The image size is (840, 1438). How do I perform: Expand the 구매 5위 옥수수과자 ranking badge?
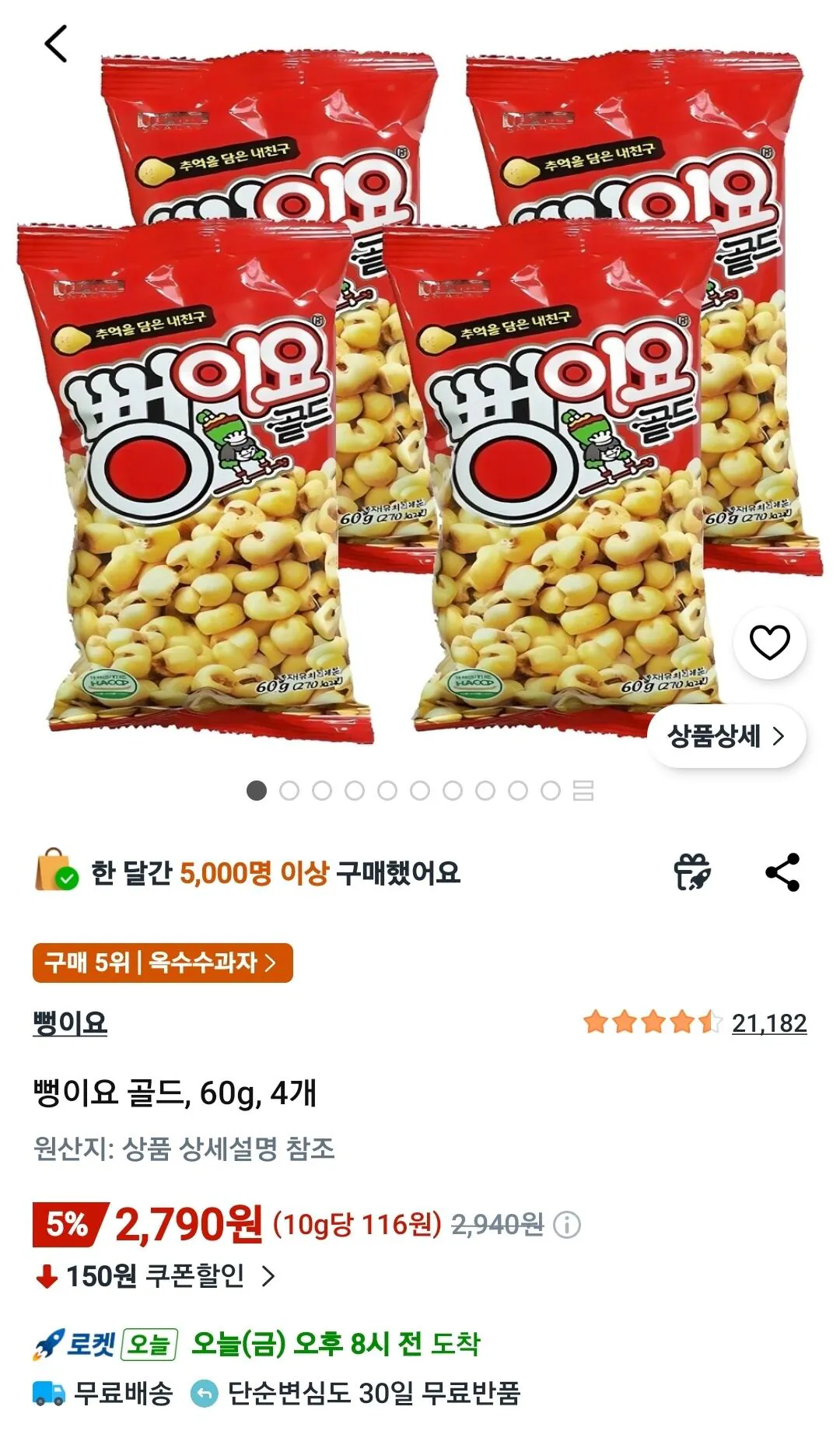(161, 961)
